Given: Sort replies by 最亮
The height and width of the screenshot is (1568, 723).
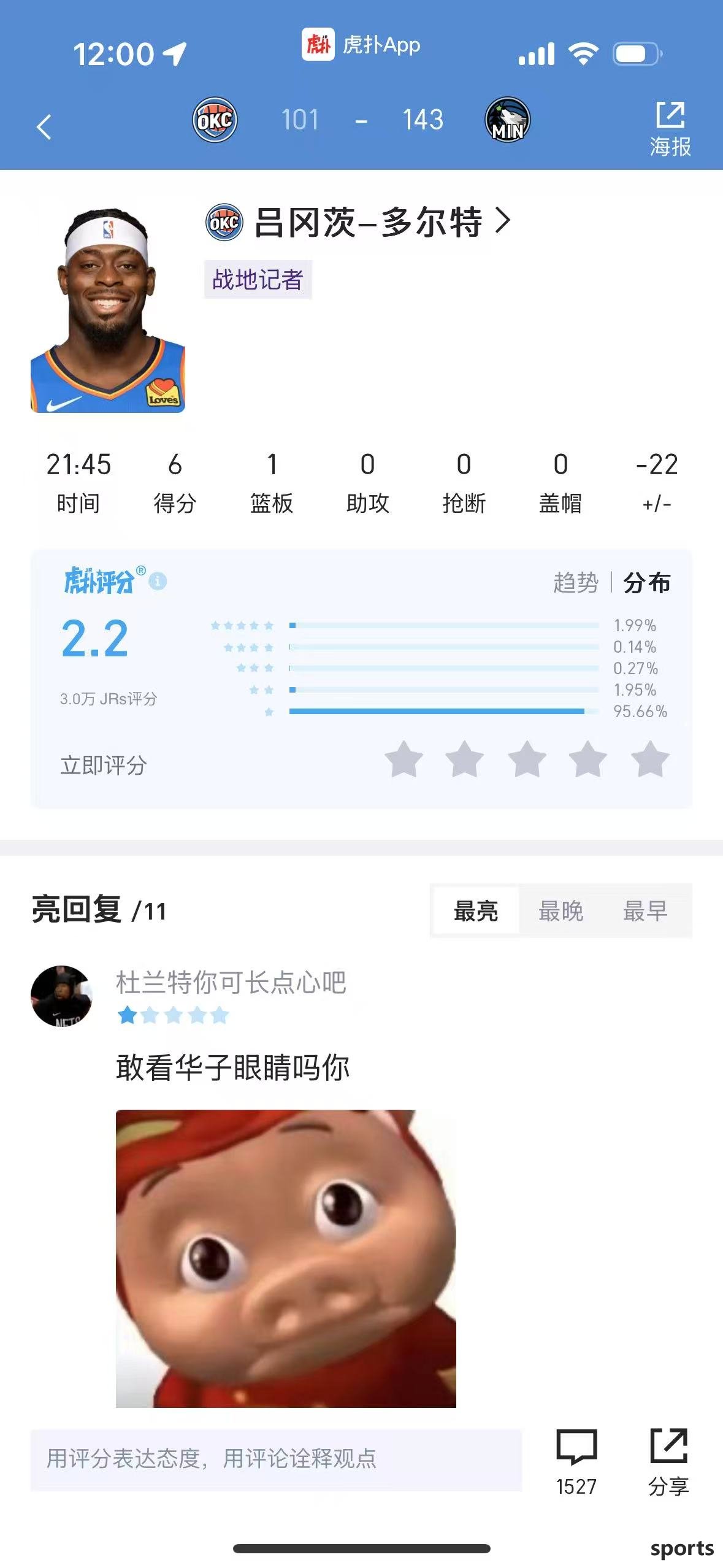Looking at the screenshot, I should (476, 911).
